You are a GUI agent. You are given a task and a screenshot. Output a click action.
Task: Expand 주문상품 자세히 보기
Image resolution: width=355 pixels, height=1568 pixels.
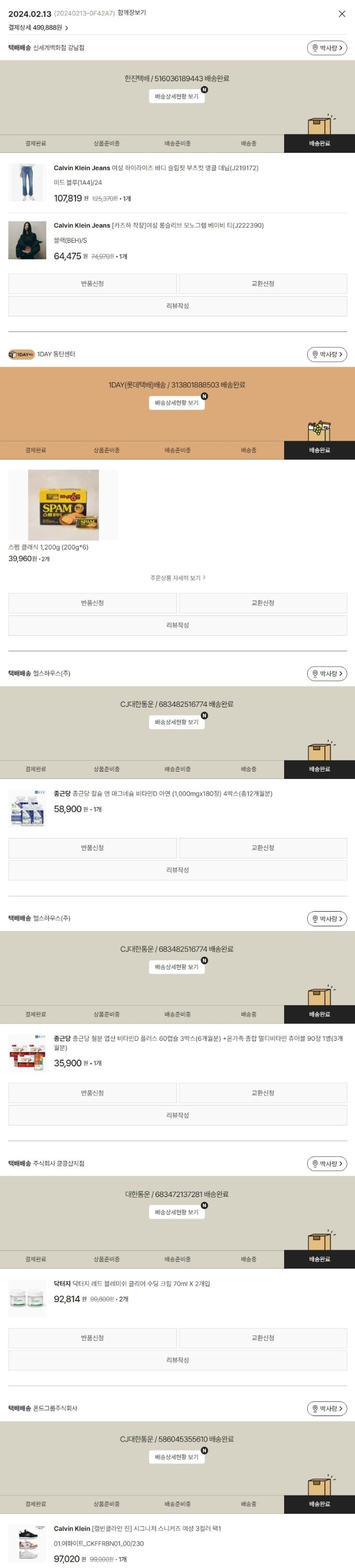(177, 578)
